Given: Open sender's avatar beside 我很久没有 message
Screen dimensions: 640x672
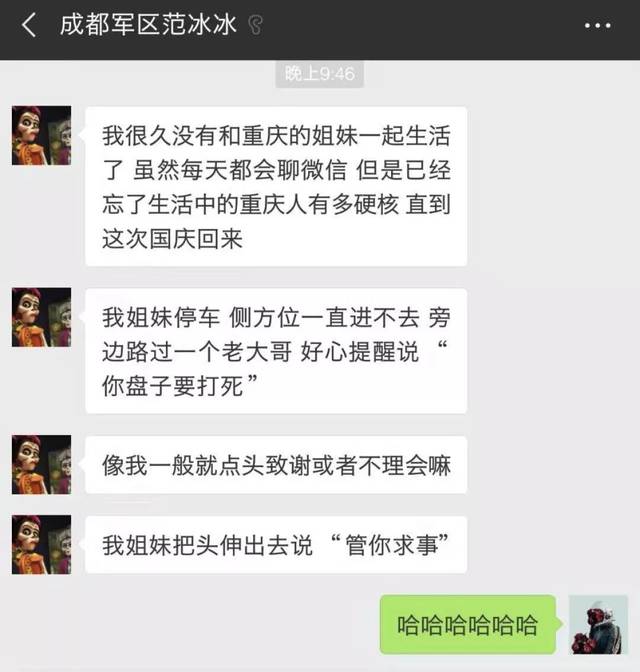Looking at the screenshot, I should click(41, 135).
